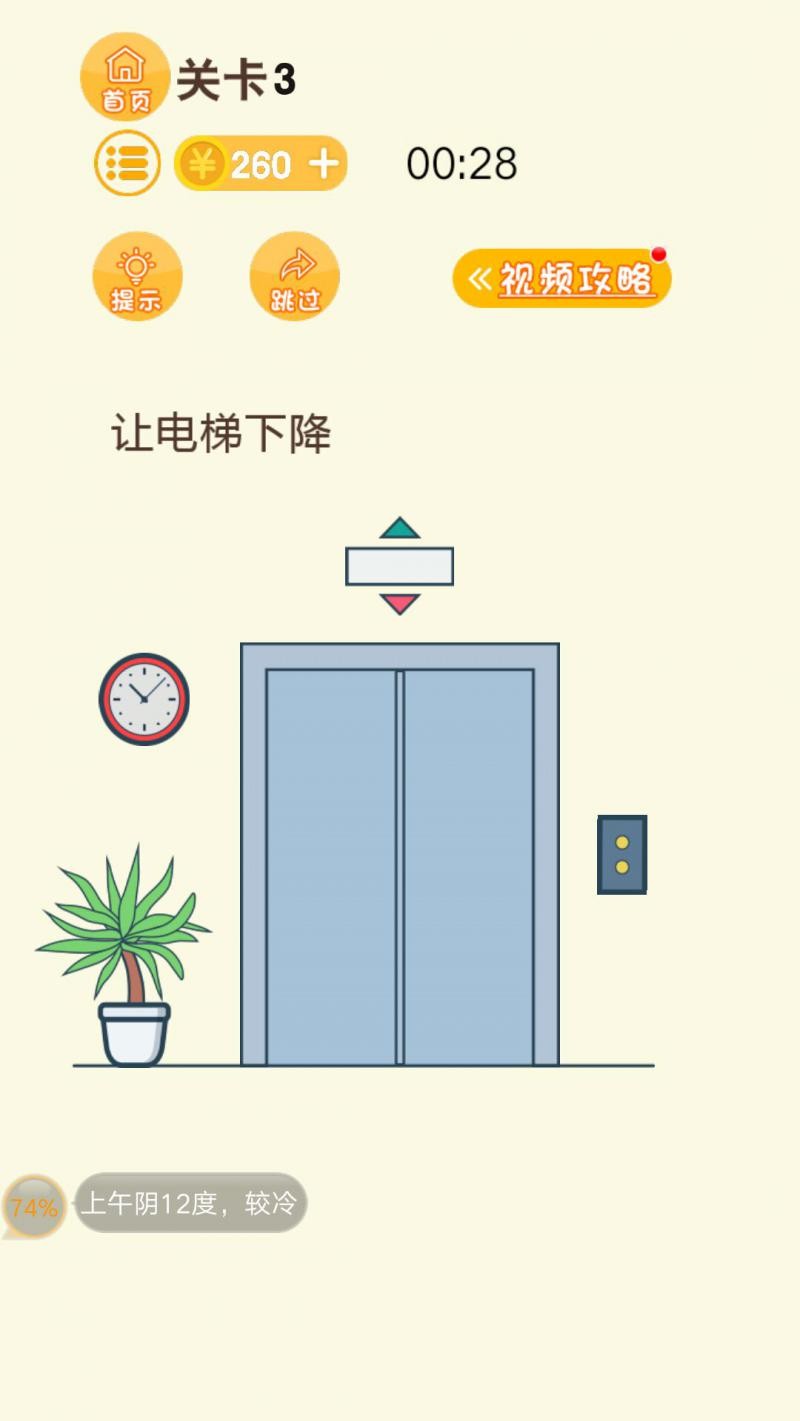This screenshot has height=1421, width=800.
Task: Go to the 首页 home page
Action: coord(125,77)
